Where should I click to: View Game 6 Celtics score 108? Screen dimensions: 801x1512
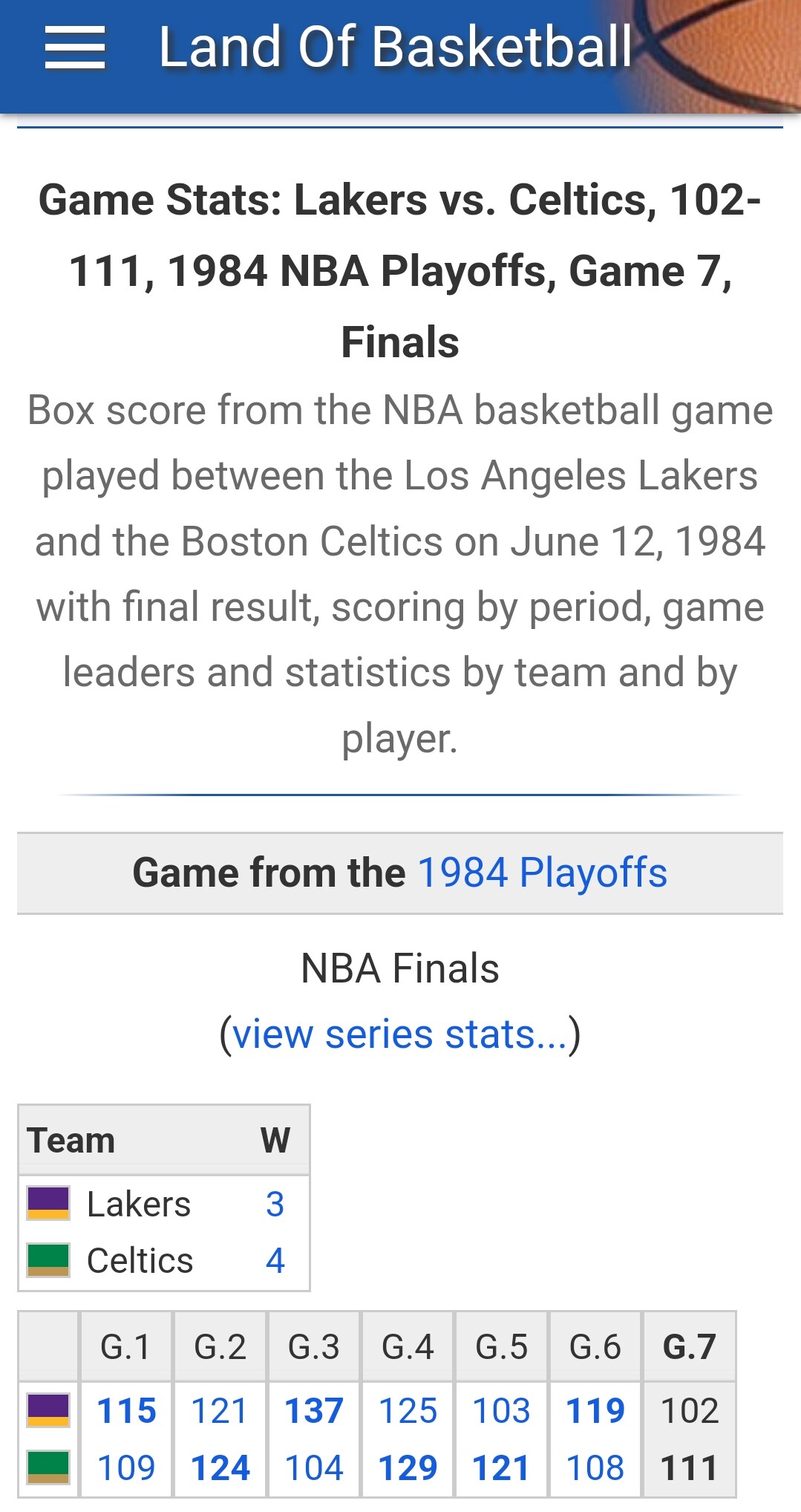pyautogui.click(x=595, y=1468)
